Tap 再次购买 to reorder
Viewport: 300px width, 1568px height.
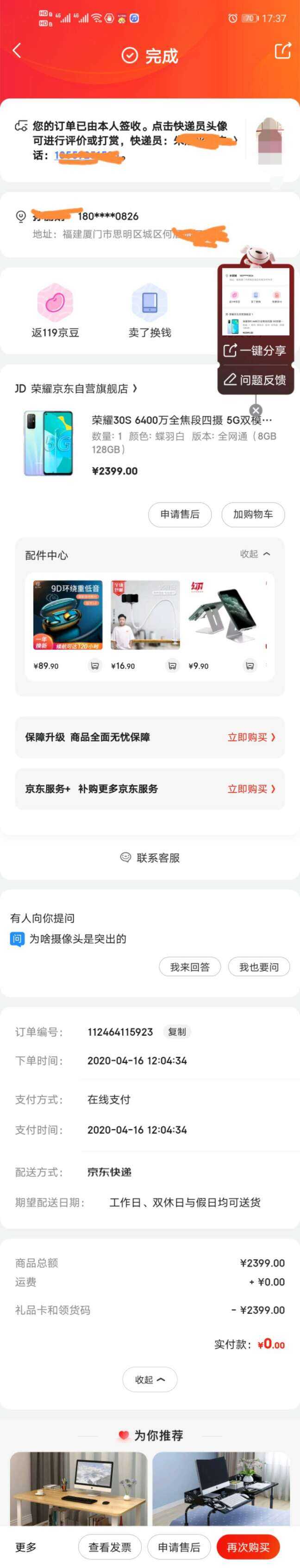[x=248, y=1547]
